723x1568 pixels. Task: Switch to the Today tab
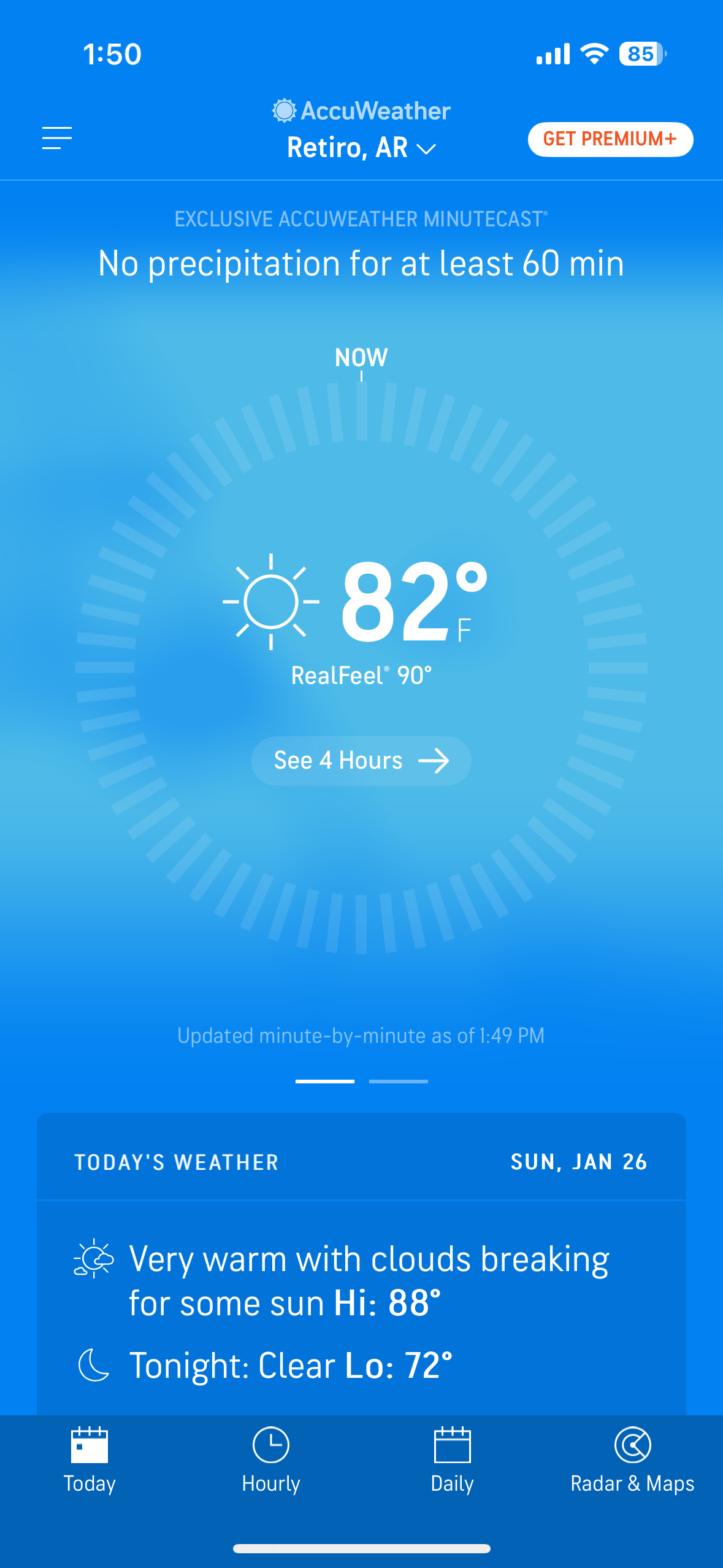click(x=90, y=1461)
